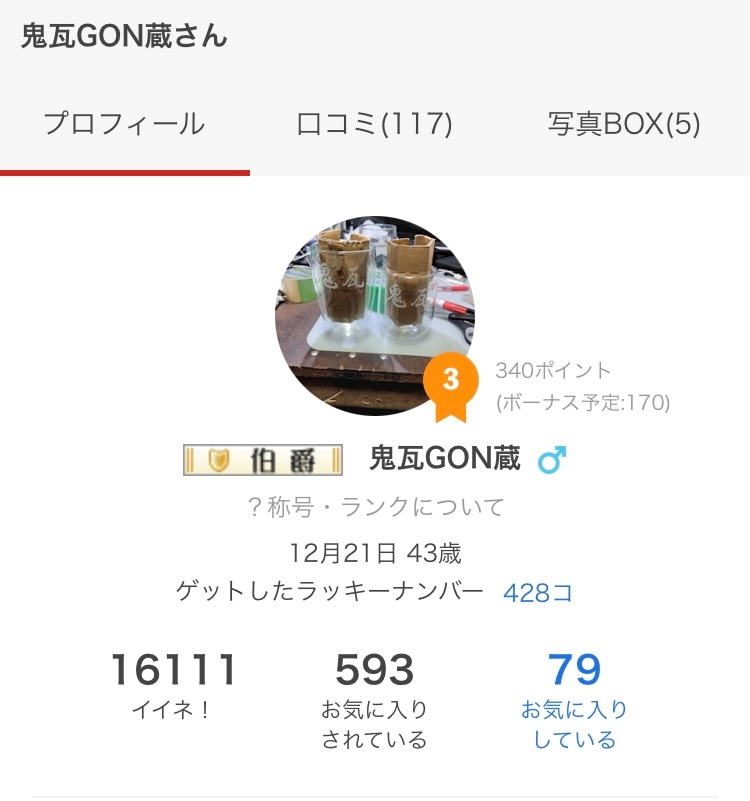Switch to the プロフィール tab

tap(124, 125)
